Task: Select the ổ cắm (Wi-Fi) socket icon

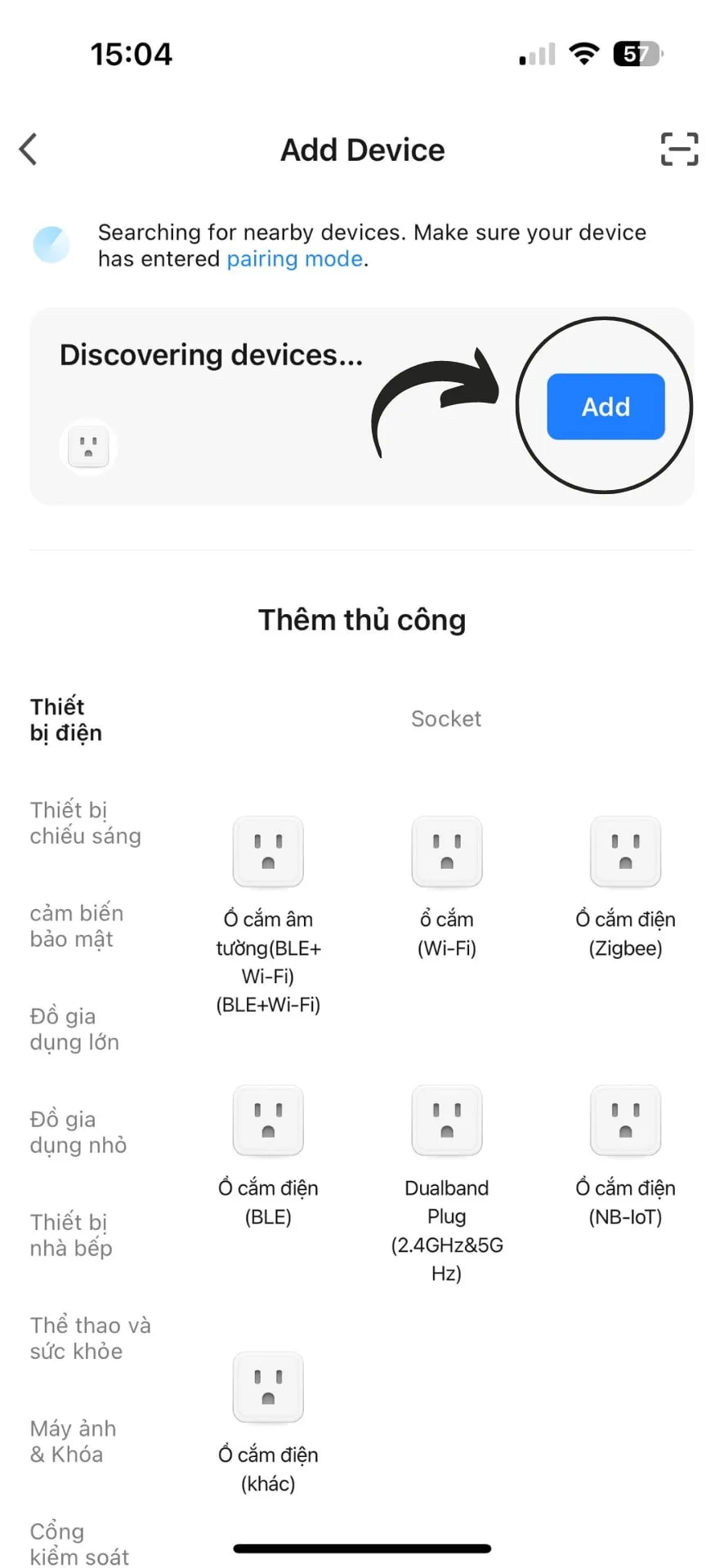Action: 446,852
